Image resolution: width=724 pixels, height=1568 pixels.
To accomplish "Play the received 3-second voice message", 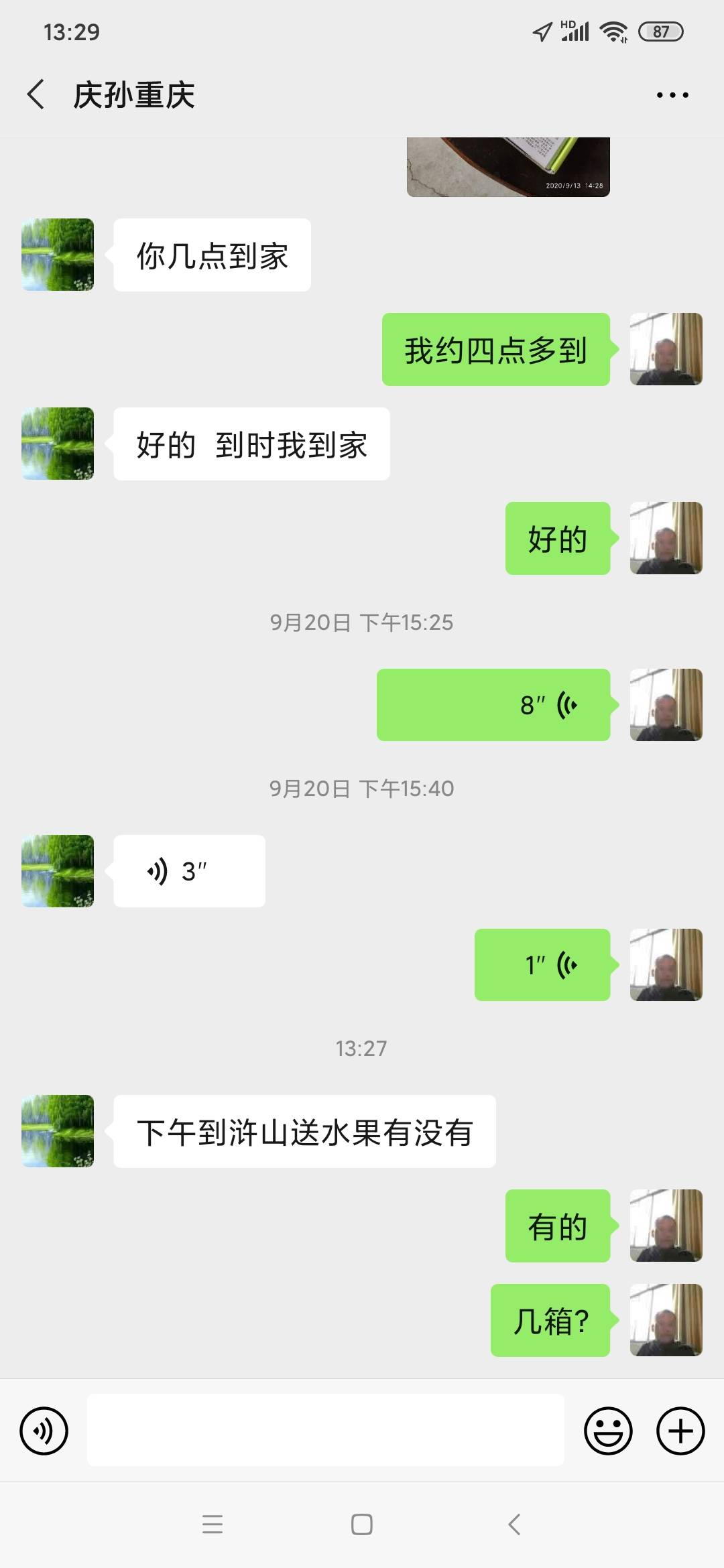I will click(189, 871).
